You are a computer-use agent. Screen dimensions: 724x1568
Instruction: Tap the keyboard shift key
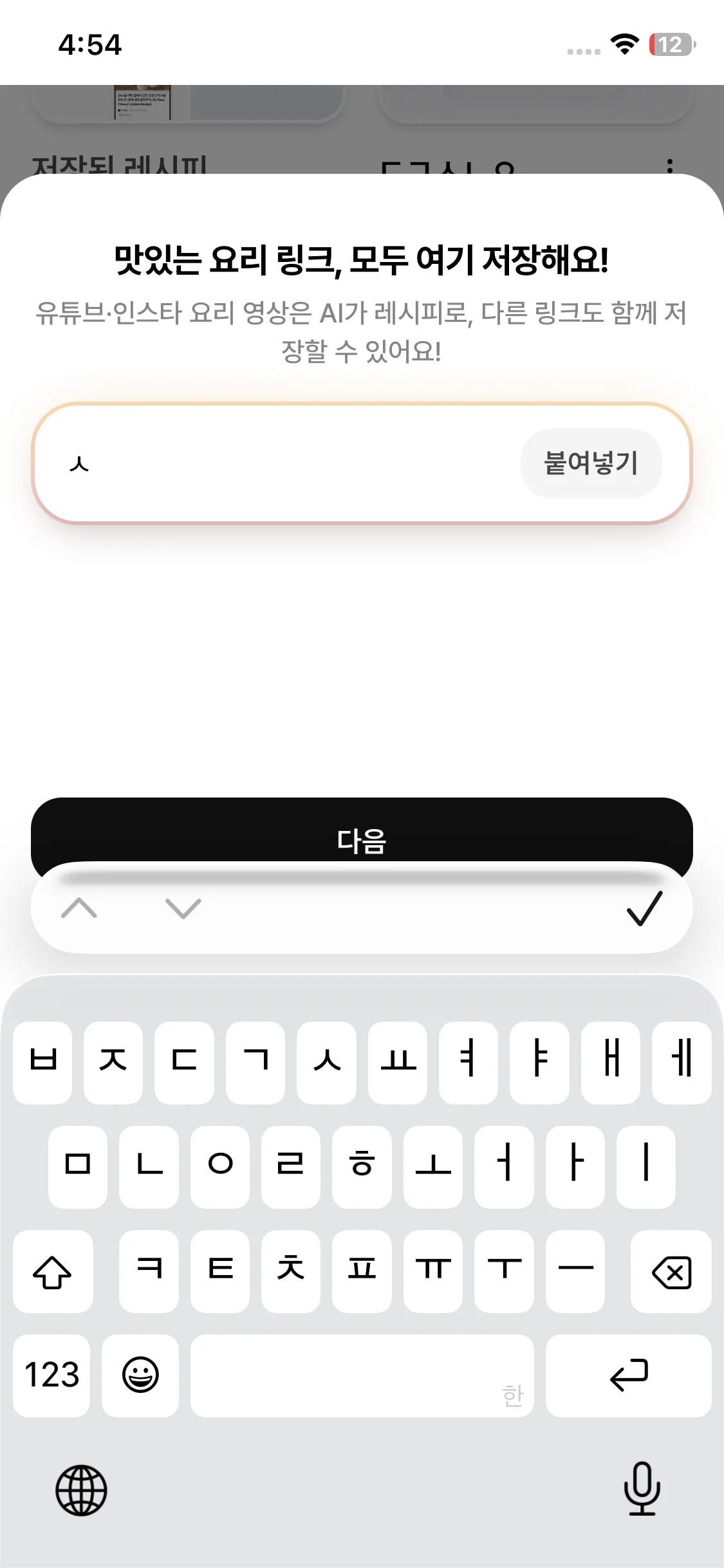click(x=53, y=1272)
